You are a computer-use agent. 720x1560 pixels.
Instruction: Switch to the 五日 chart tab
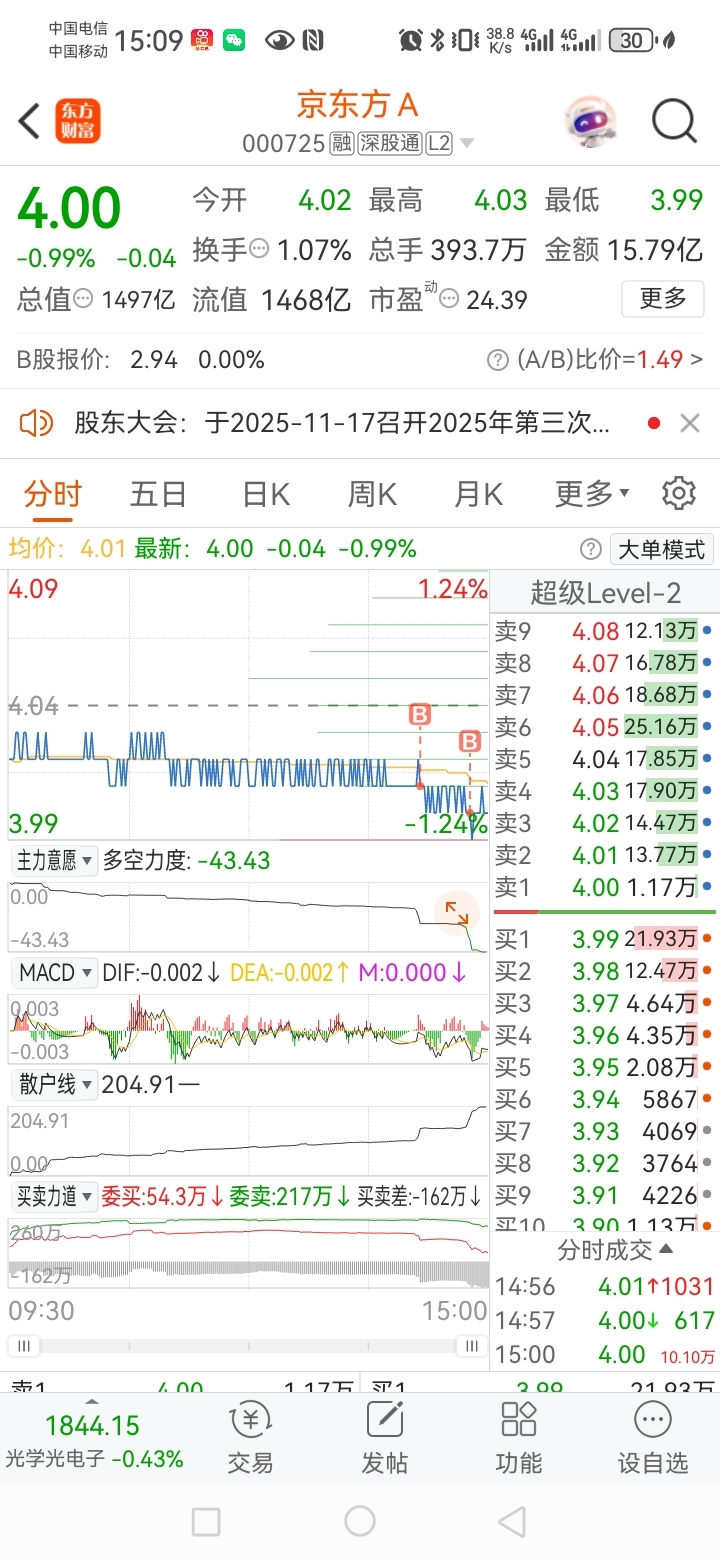[x=158, y=494]
